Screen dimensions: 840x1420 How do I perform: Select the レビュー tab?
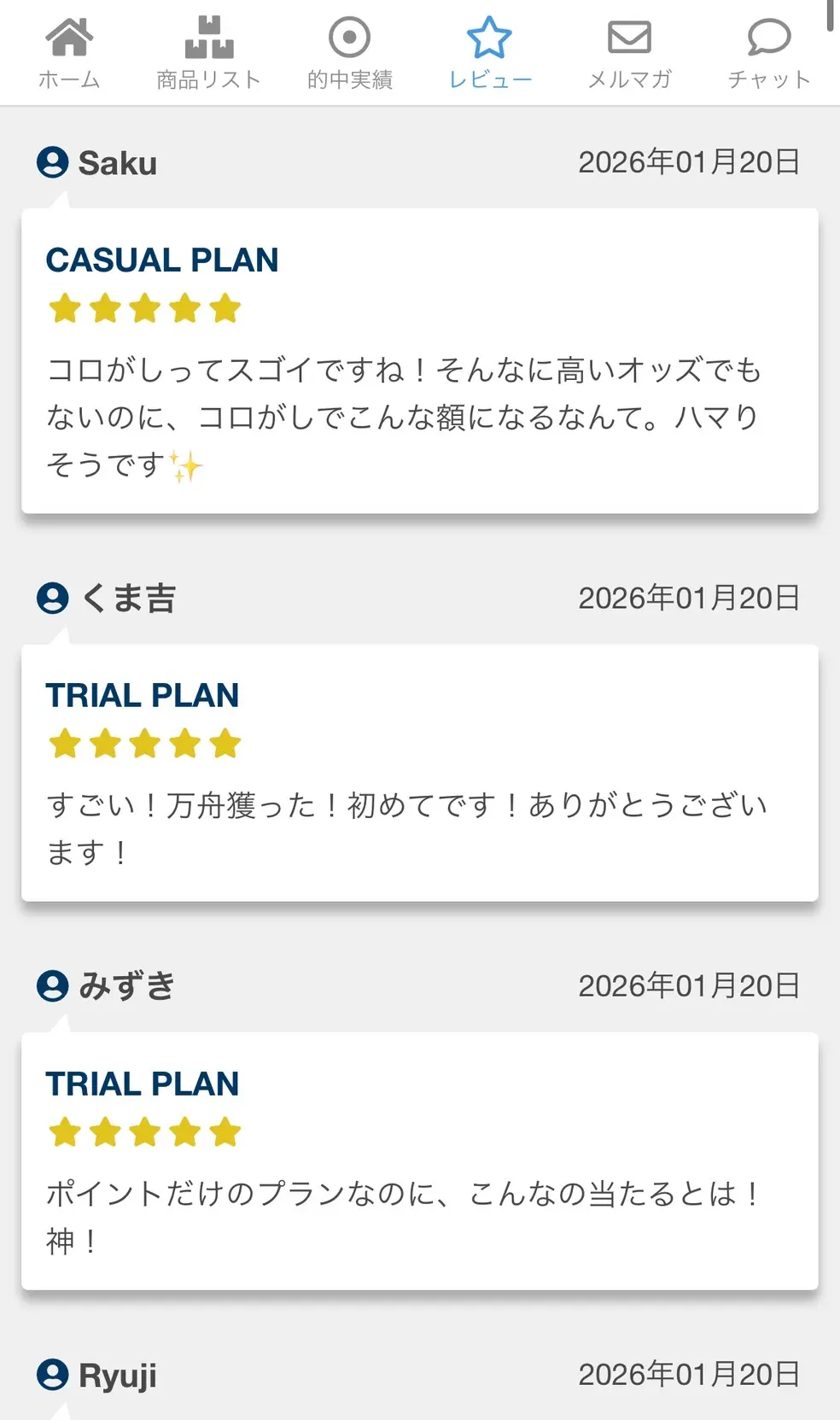[490, 53]
